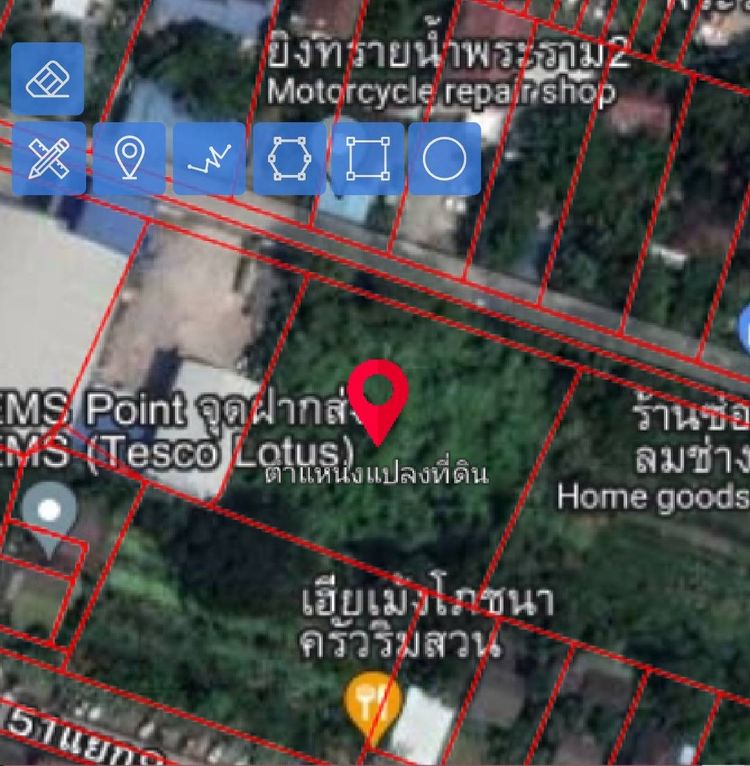
Task: Select the polyline drawing tool
Action: click(x=209, y=158)
